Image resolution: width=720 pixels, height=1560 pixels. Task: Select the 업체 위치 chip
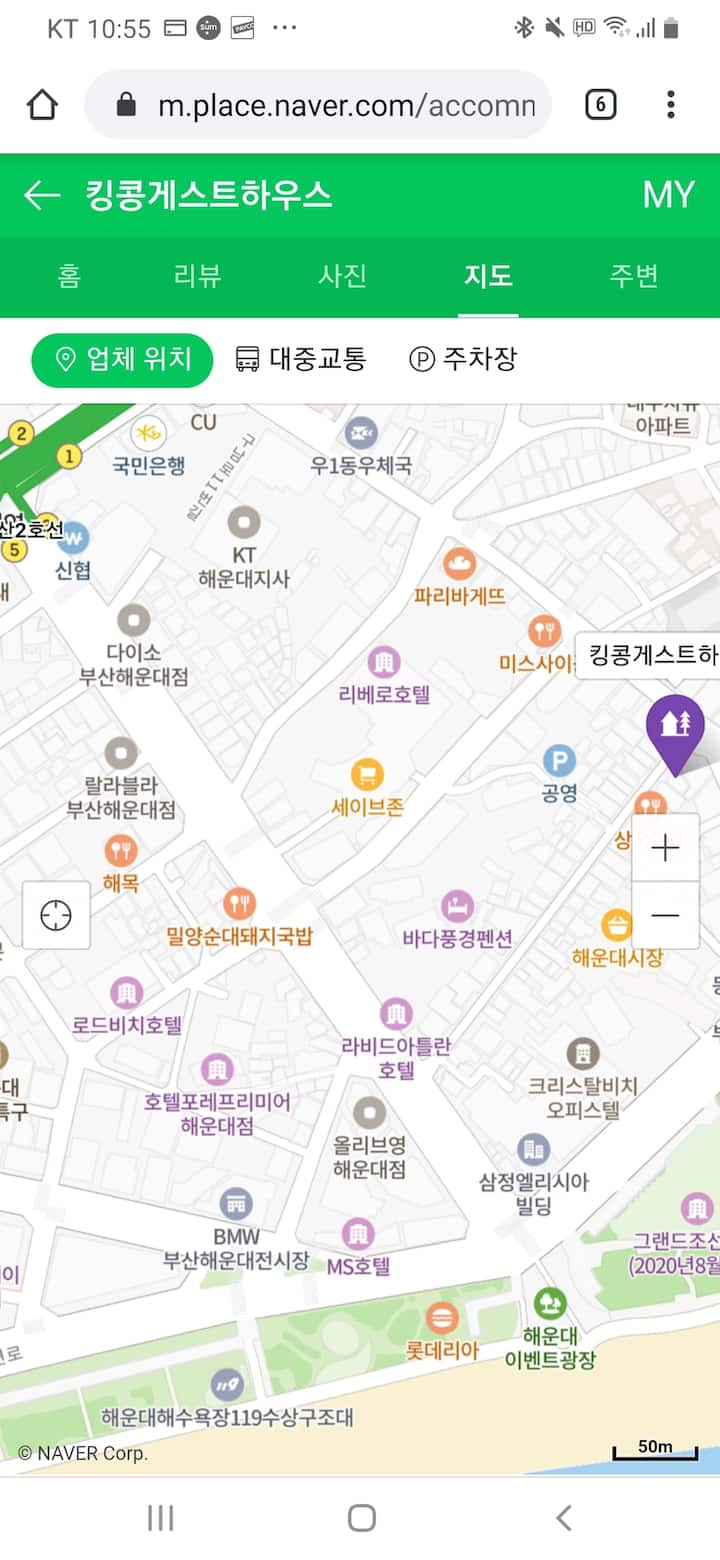tap(122, 360)
